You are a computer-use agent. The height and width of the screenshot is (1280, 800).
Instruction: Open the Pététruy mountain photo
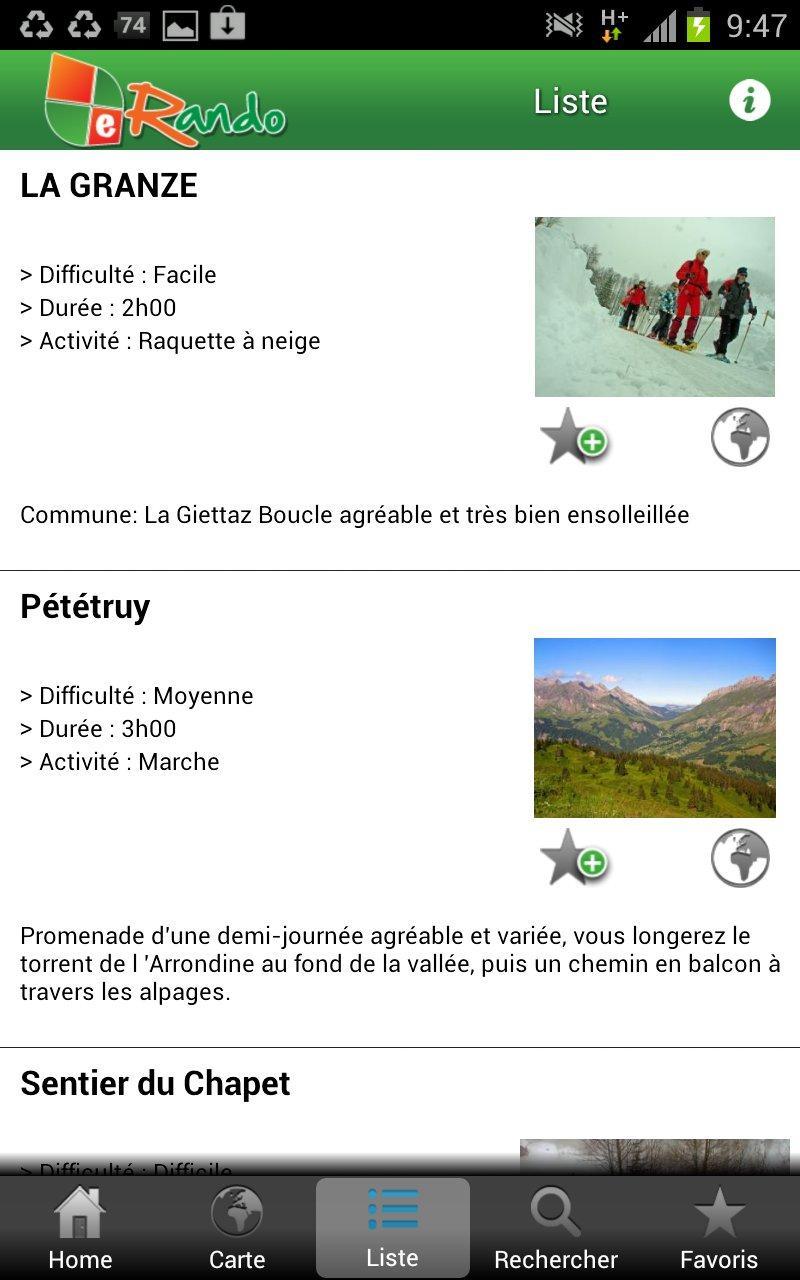click(654, 728)
